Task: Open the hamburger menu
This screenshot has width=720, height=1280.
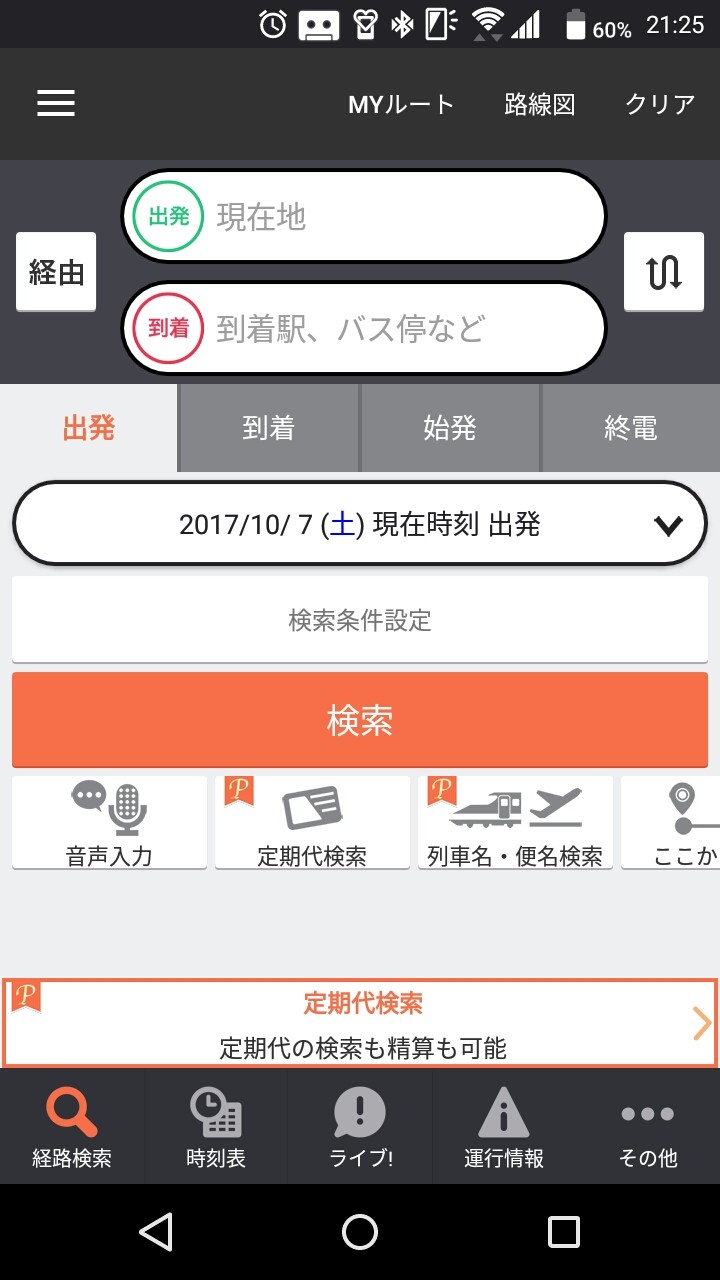Action: pyautogui.click(x=56, y=104)
